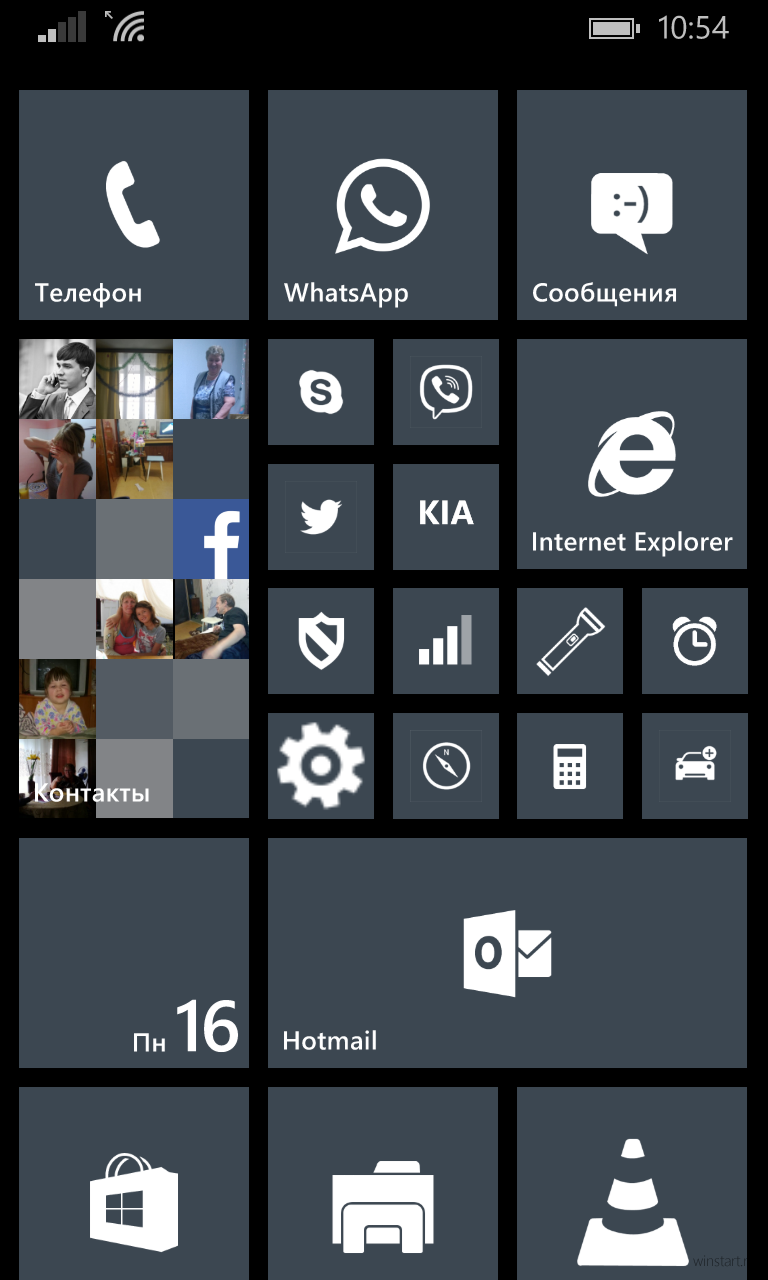Open the KIA tile
The height and width of the screenshot is (1280, 768).
(x=446, y=517)
